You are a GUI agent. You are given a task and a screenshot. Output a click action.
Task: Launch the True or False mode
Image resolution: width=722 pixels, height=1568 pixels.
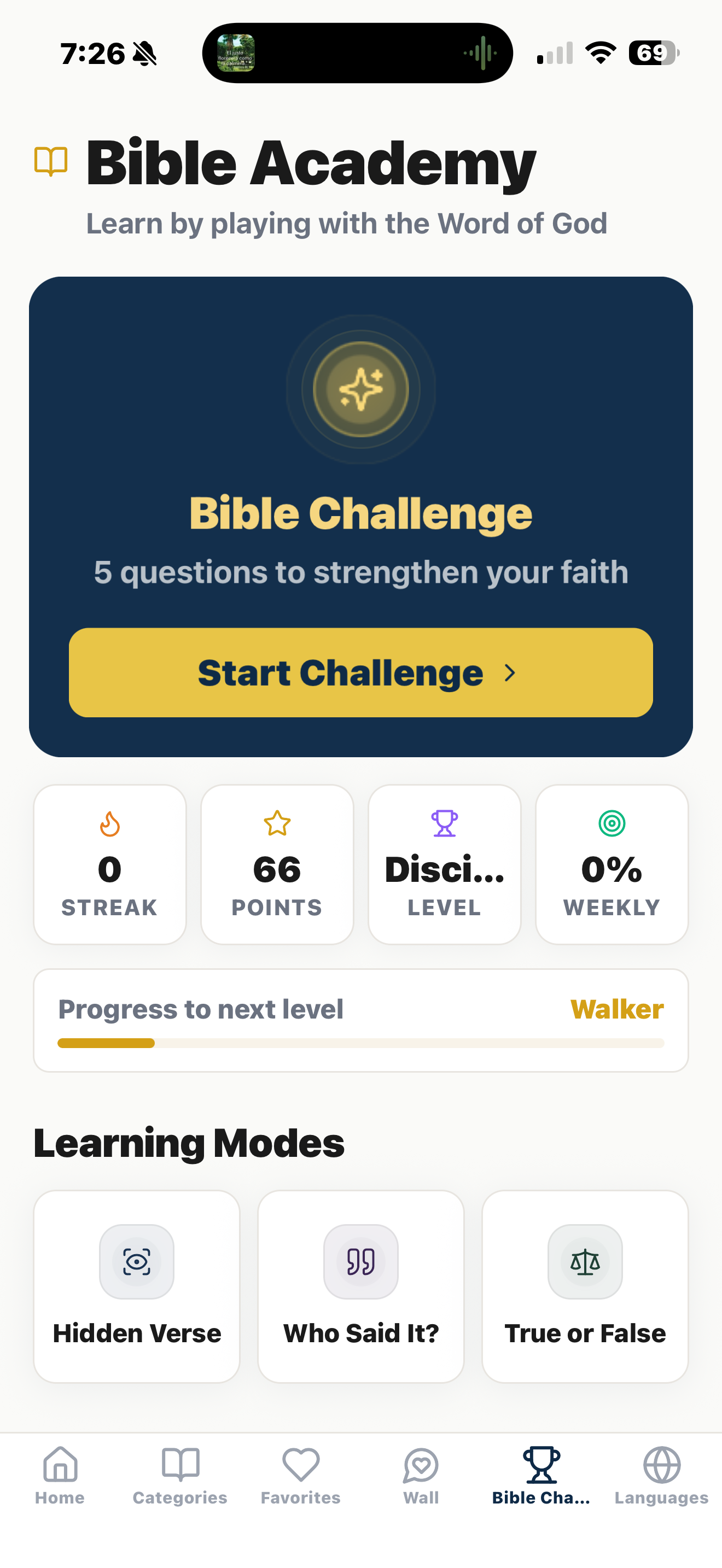pyautogui.click(x=585, y=1286)
